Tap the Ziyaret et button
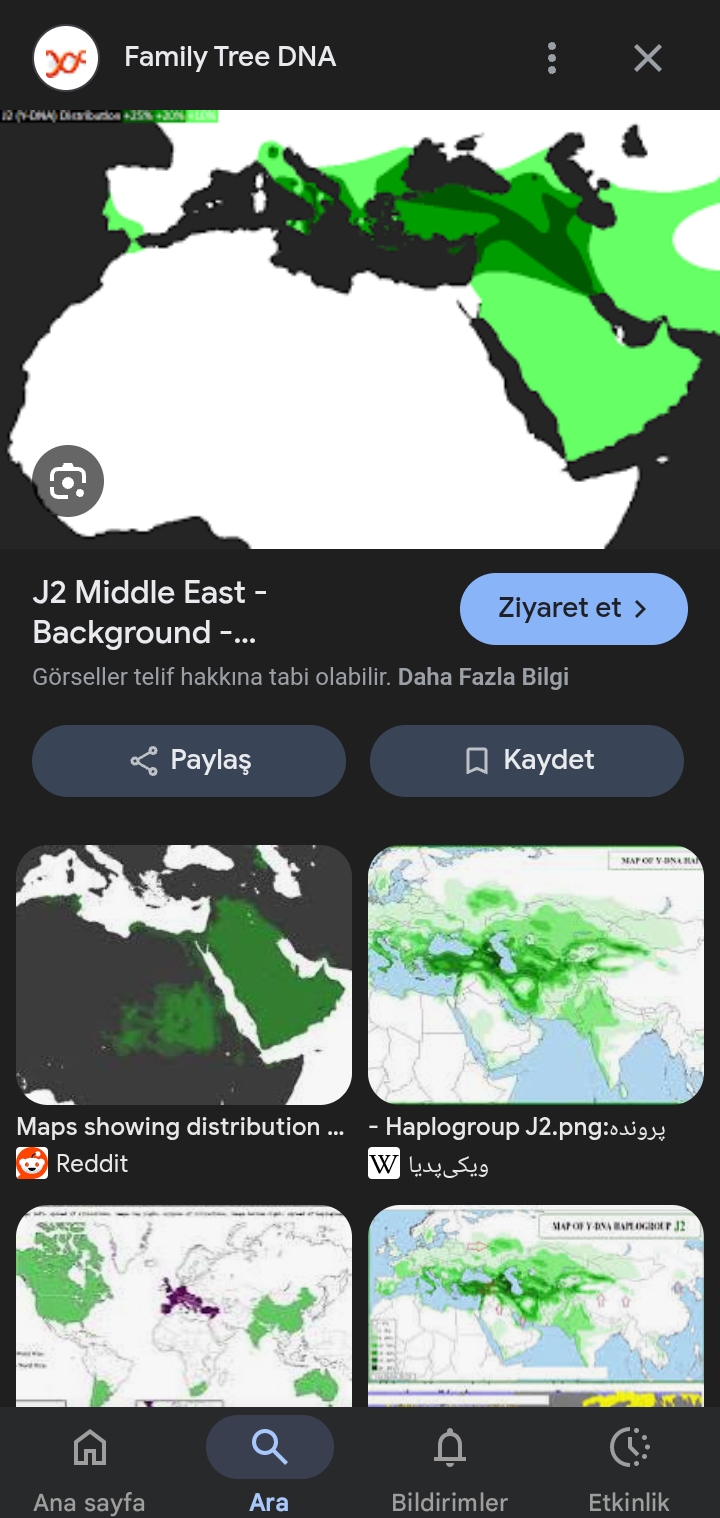 point(573,608)
